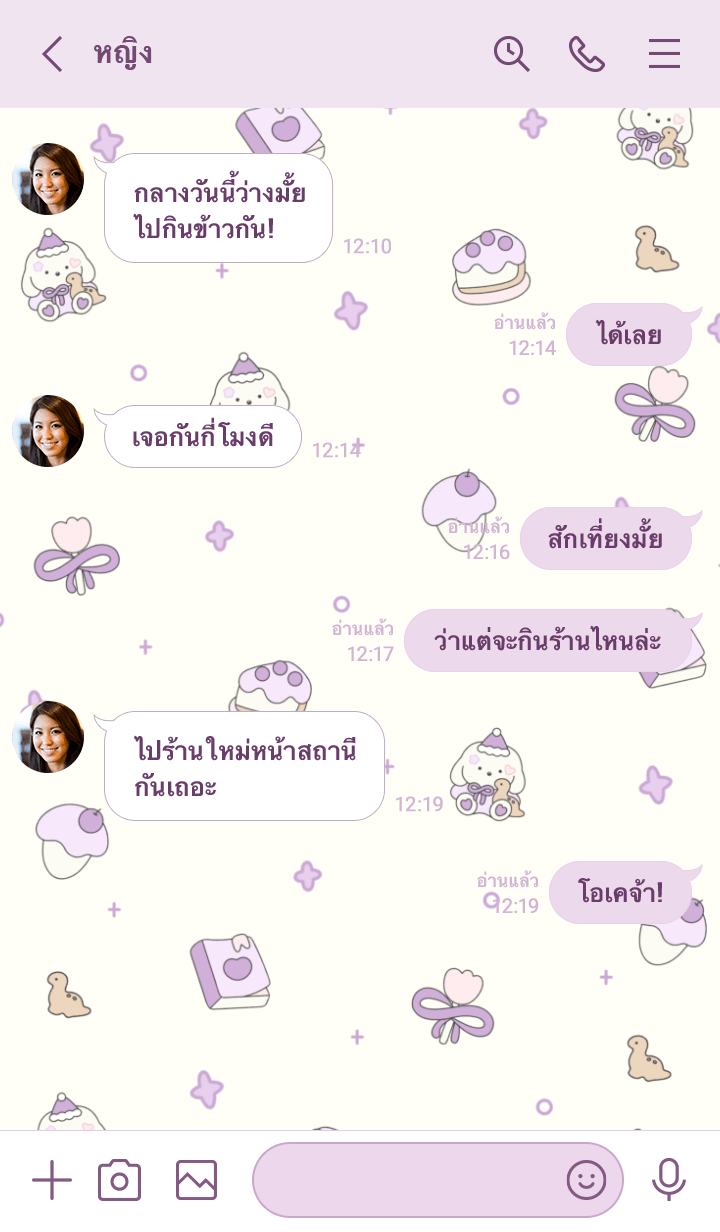
Task: Open the plus attachment options
Action: pos(52,1181)
